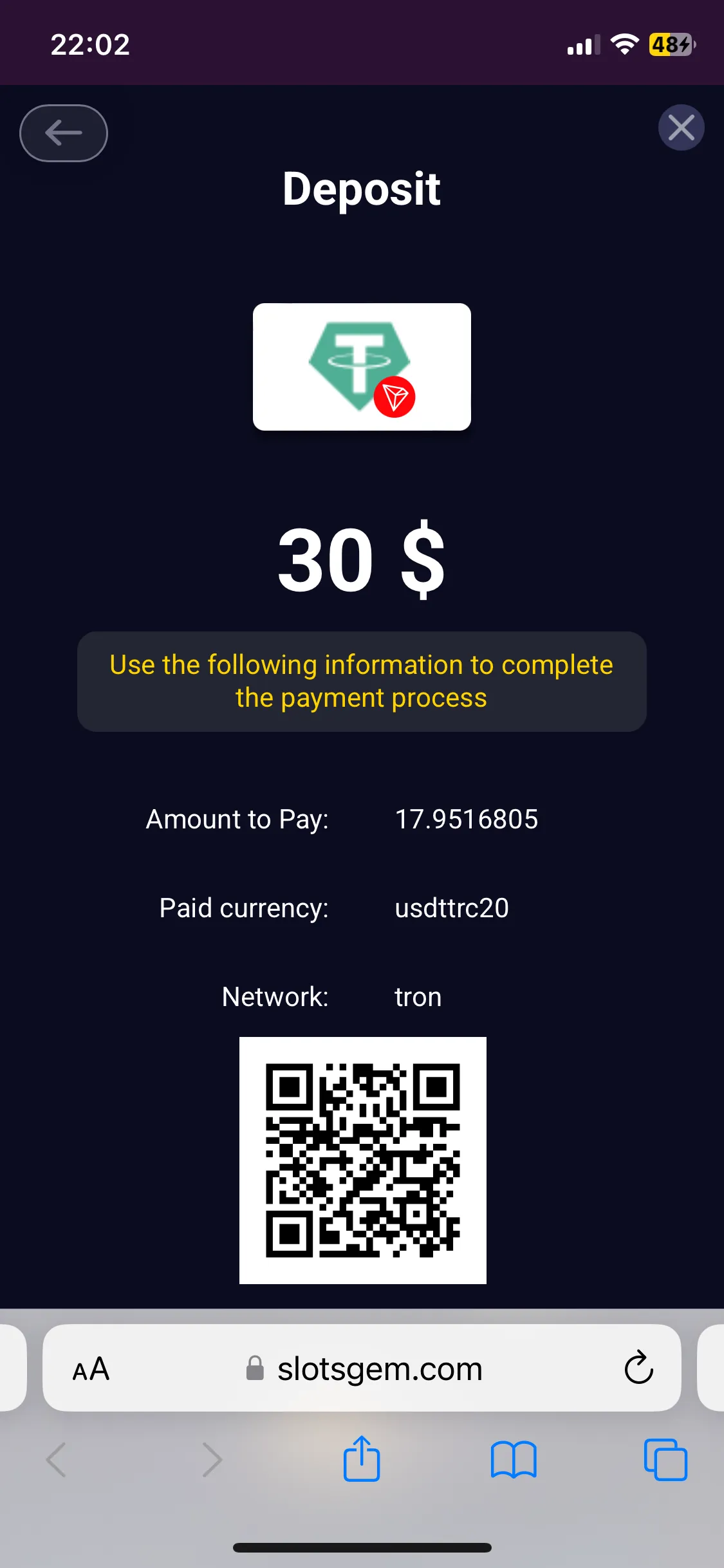The width and height of the screenshot is (724, 1568).
Task: Go back using the arrow button
Action: (x=64, y=133)
